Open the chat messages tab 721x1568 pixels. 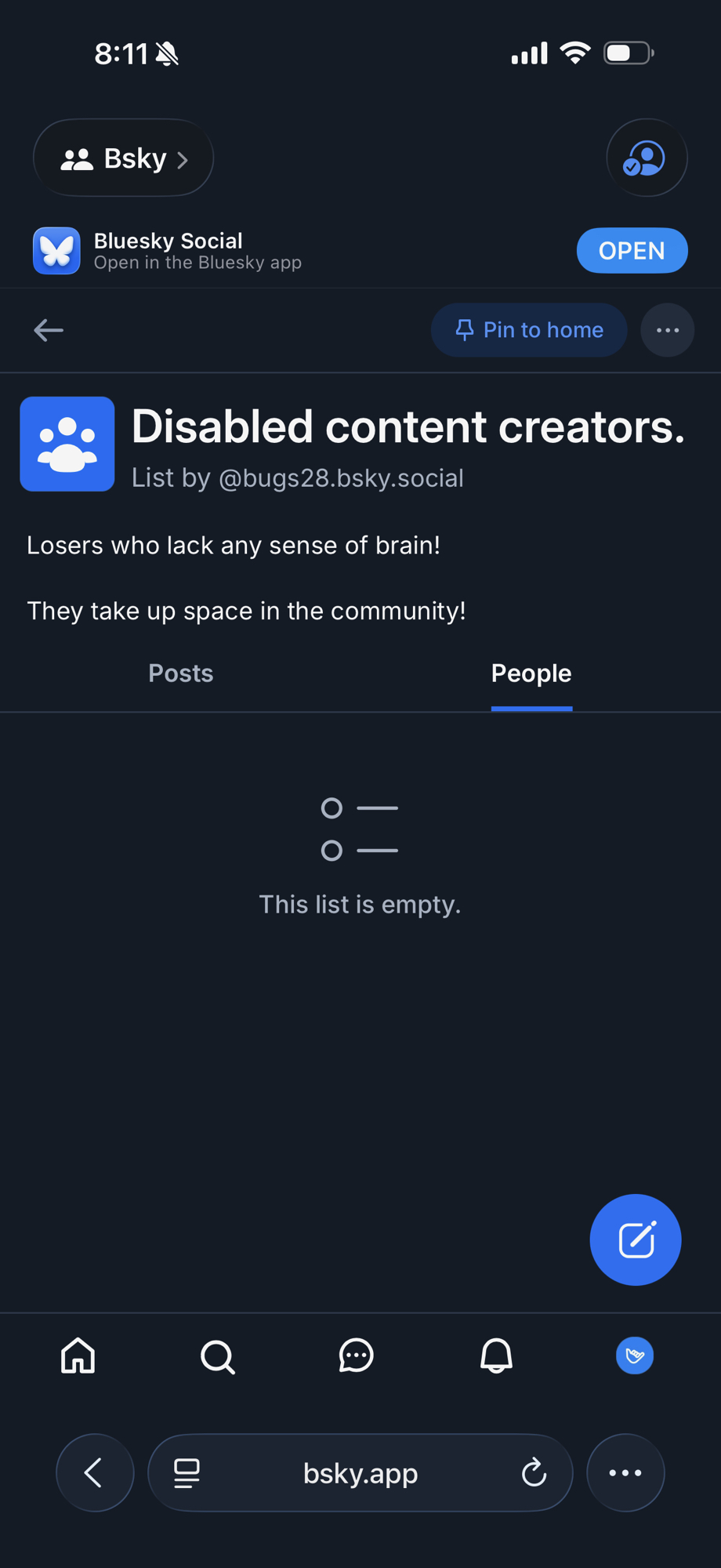(357, 1356)
